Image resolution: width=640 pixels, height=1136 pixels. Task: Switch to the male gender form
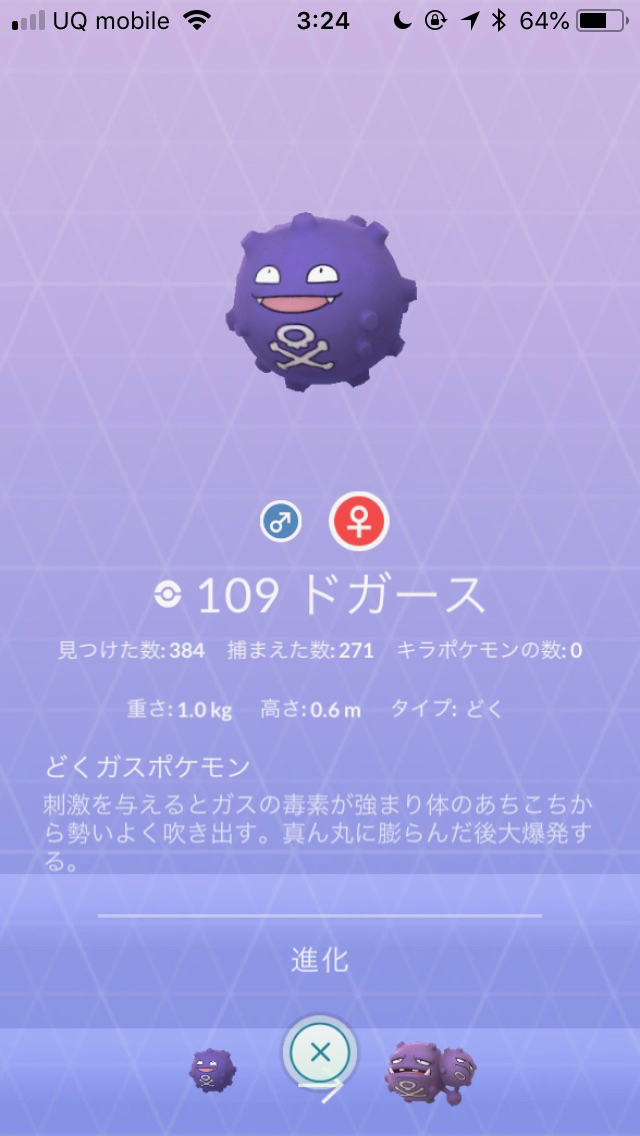281,521
